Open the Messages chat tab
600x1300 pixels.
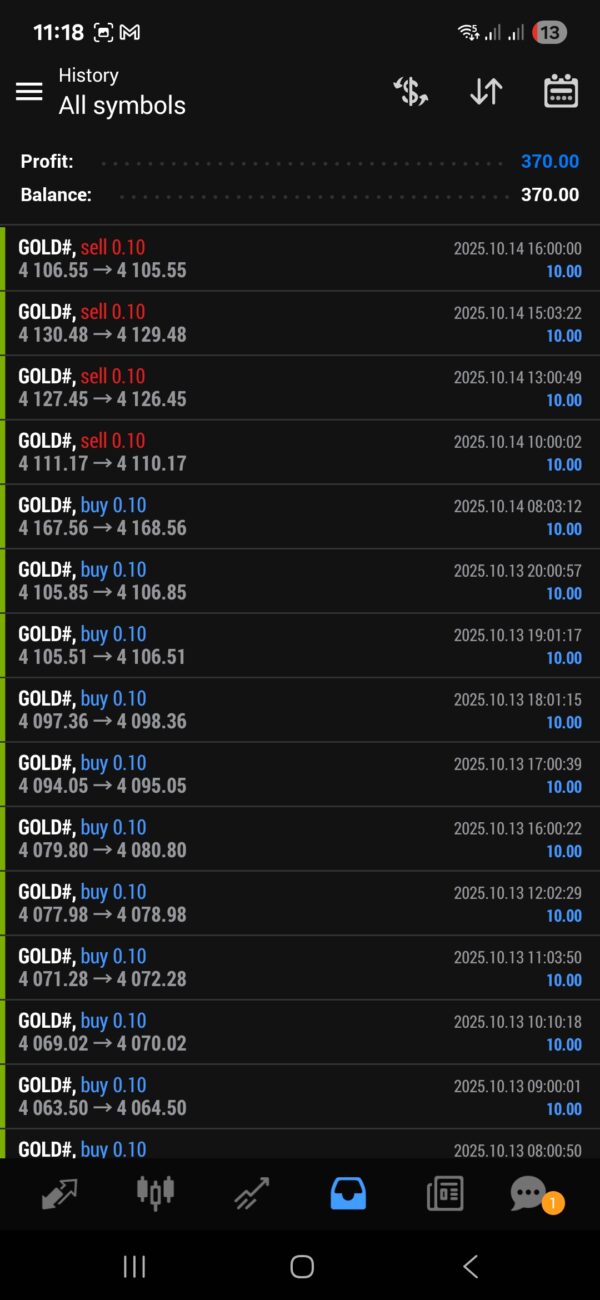click(x=530, y=1193)
